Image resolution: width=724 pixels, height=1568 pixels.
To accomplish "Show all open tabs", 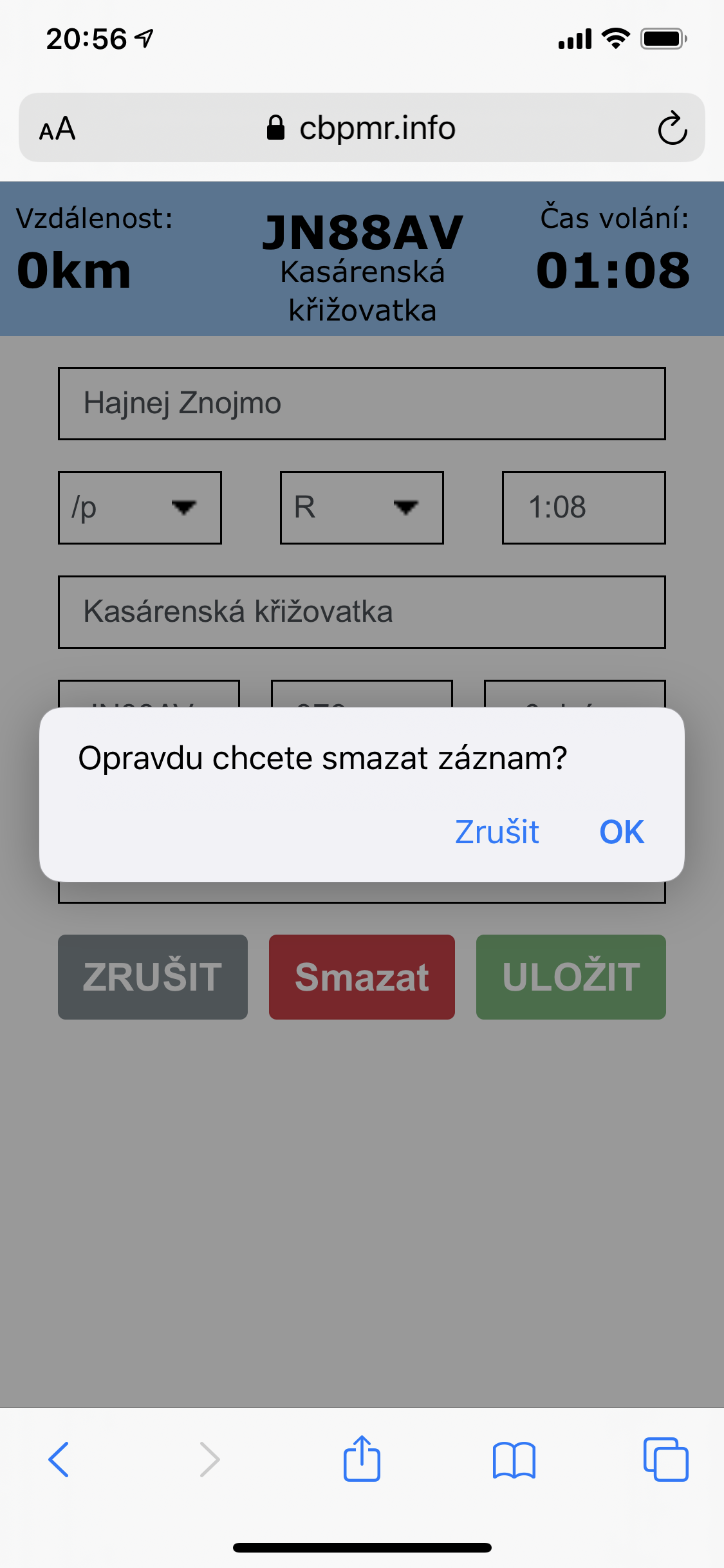I will [665, 1459].
